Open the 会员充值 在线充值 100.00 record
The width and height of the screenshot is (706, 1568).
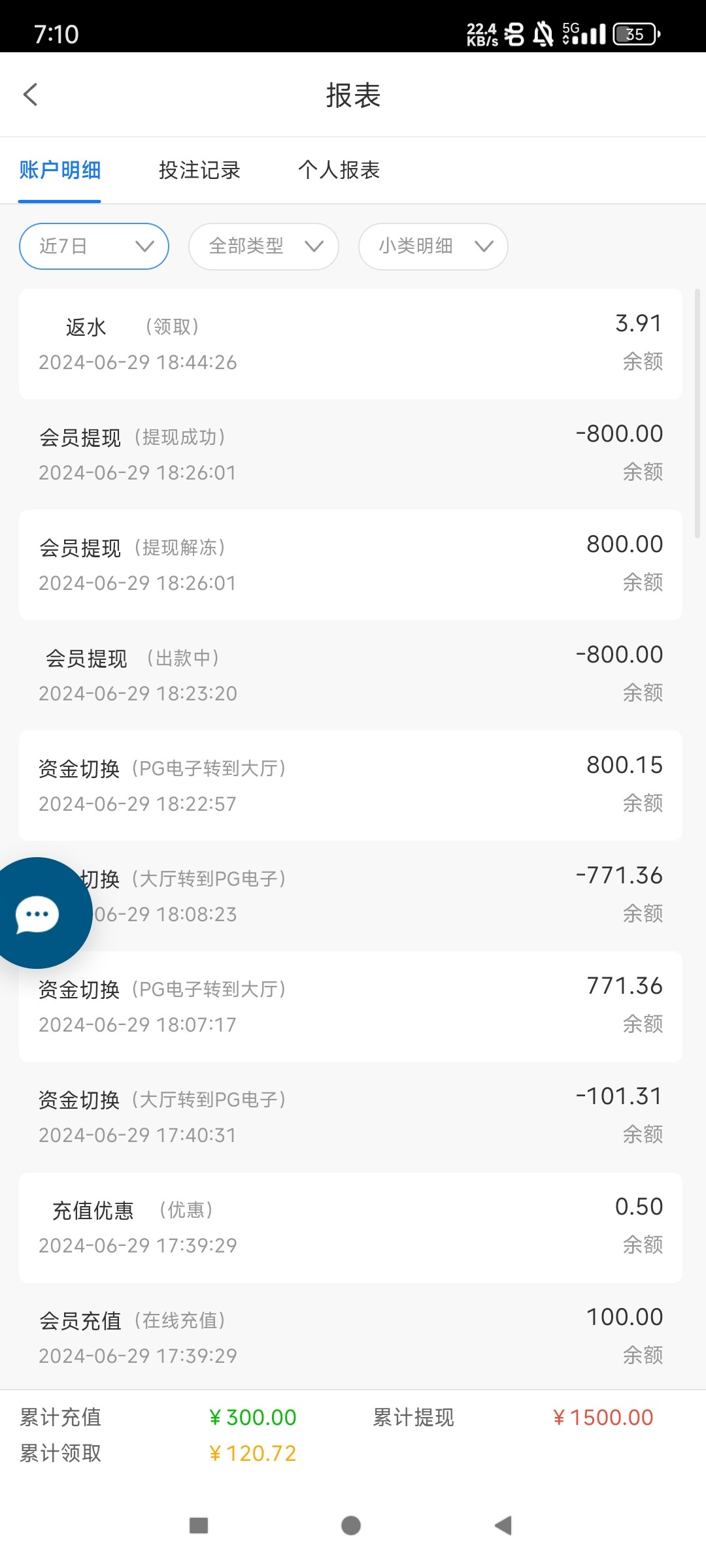click(x=350, y=1337)
